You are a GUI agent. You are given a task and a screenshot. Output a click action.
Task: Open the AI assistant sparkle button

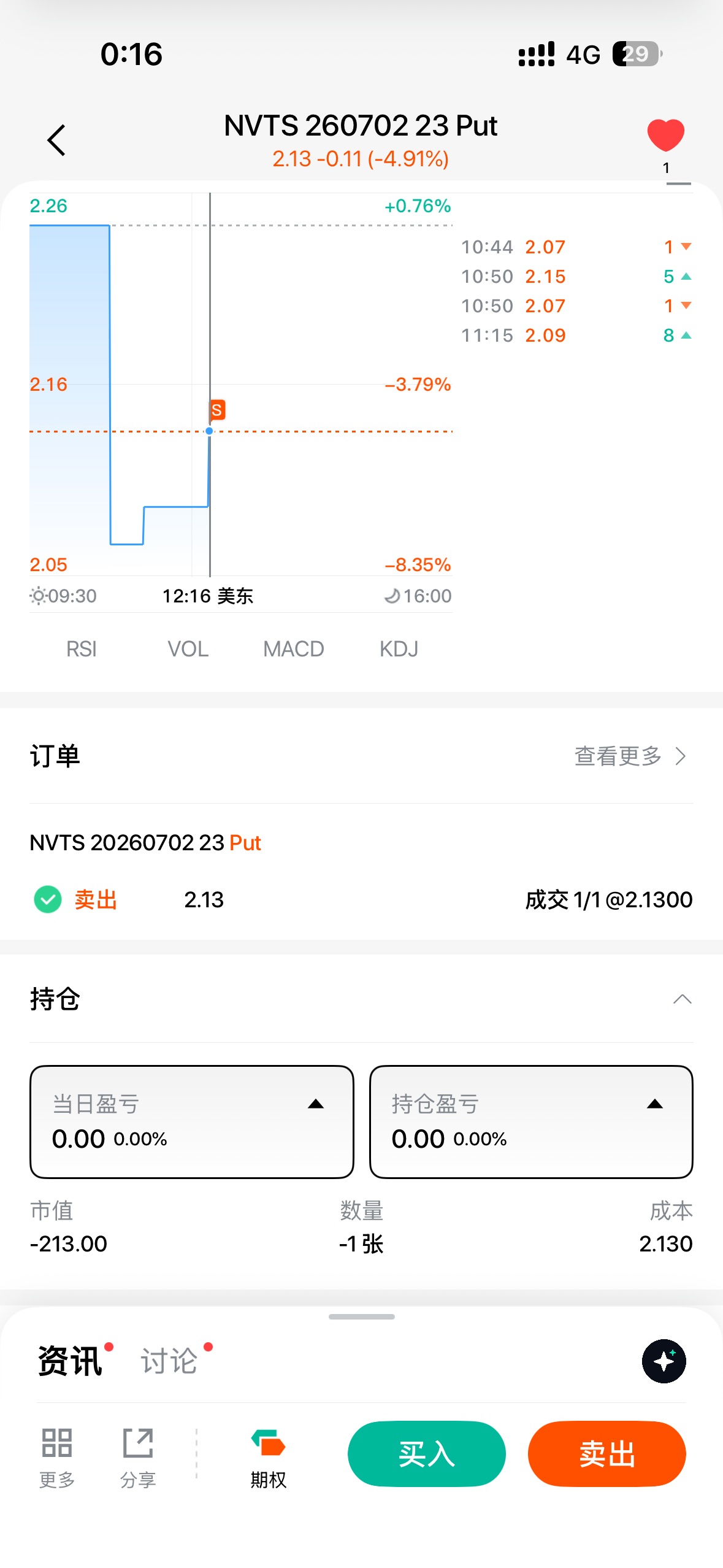[x=664, y=1361]
